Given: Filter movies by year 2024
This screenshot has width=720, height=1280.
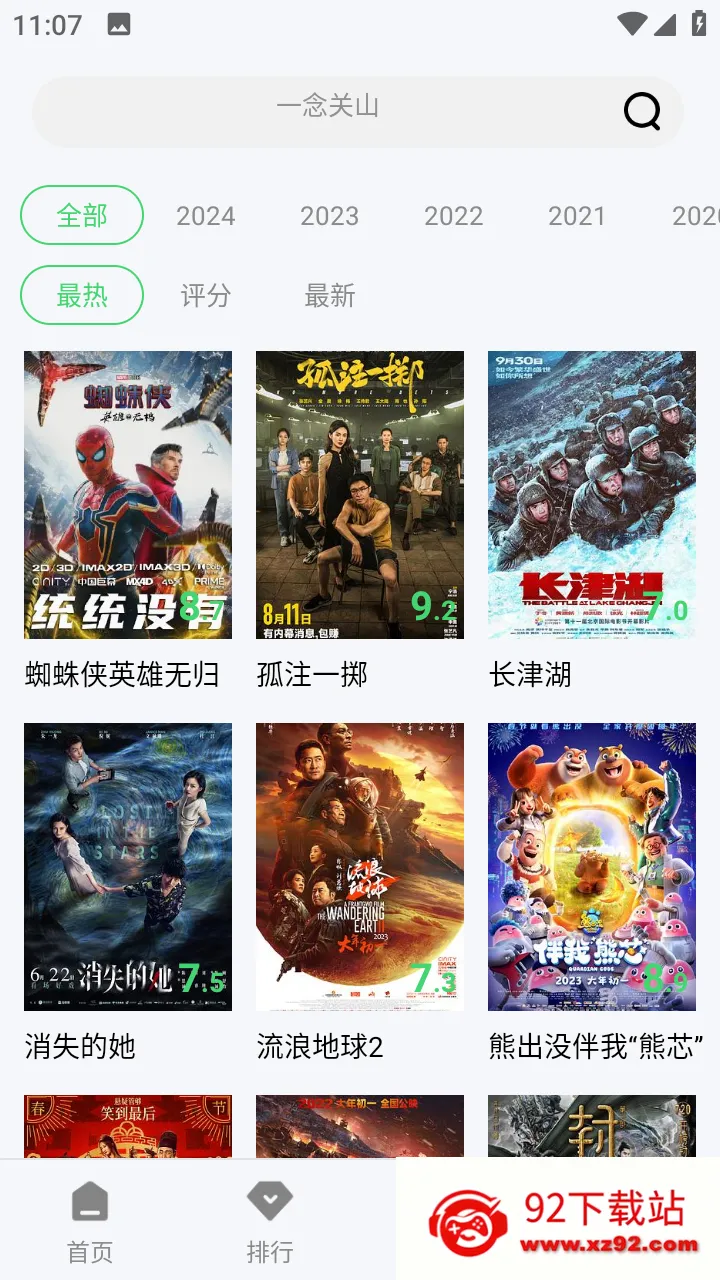Looking at the screenshot, I should click(x=206, y=216).
